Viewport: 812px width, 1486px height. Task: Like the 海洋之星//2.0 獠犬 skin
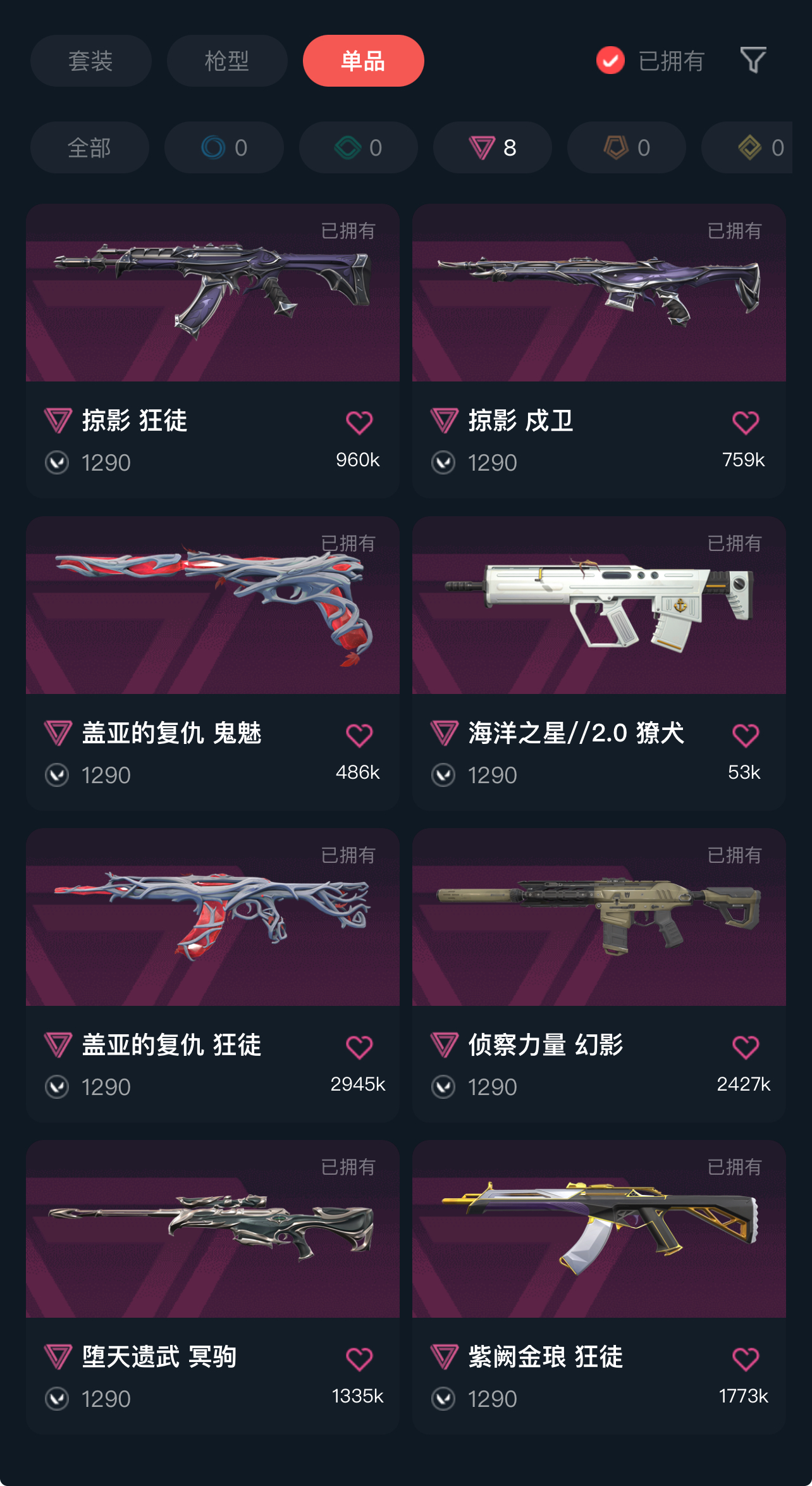(x=745, y=735)
